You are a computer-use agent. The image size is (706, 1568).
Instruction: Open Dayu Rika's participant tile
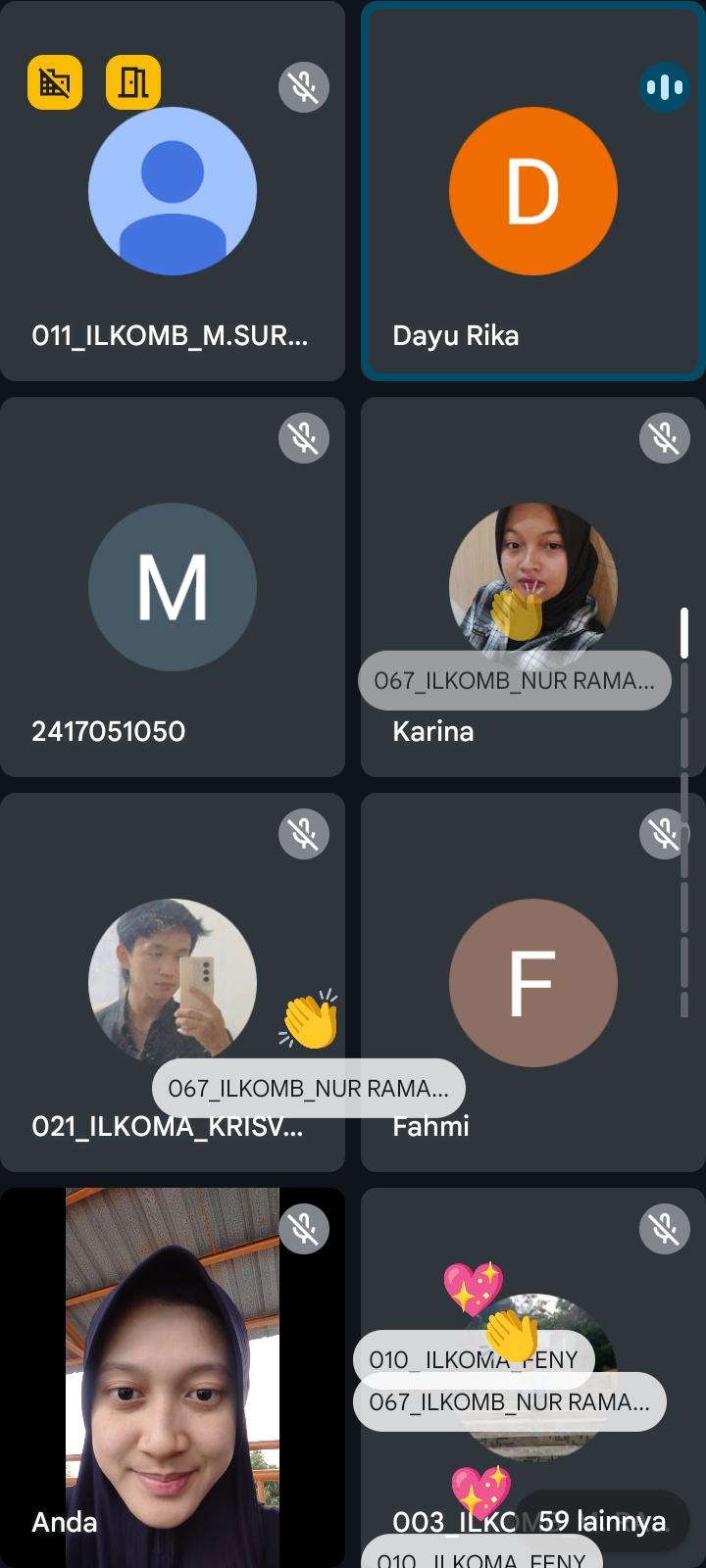[532, 192]
